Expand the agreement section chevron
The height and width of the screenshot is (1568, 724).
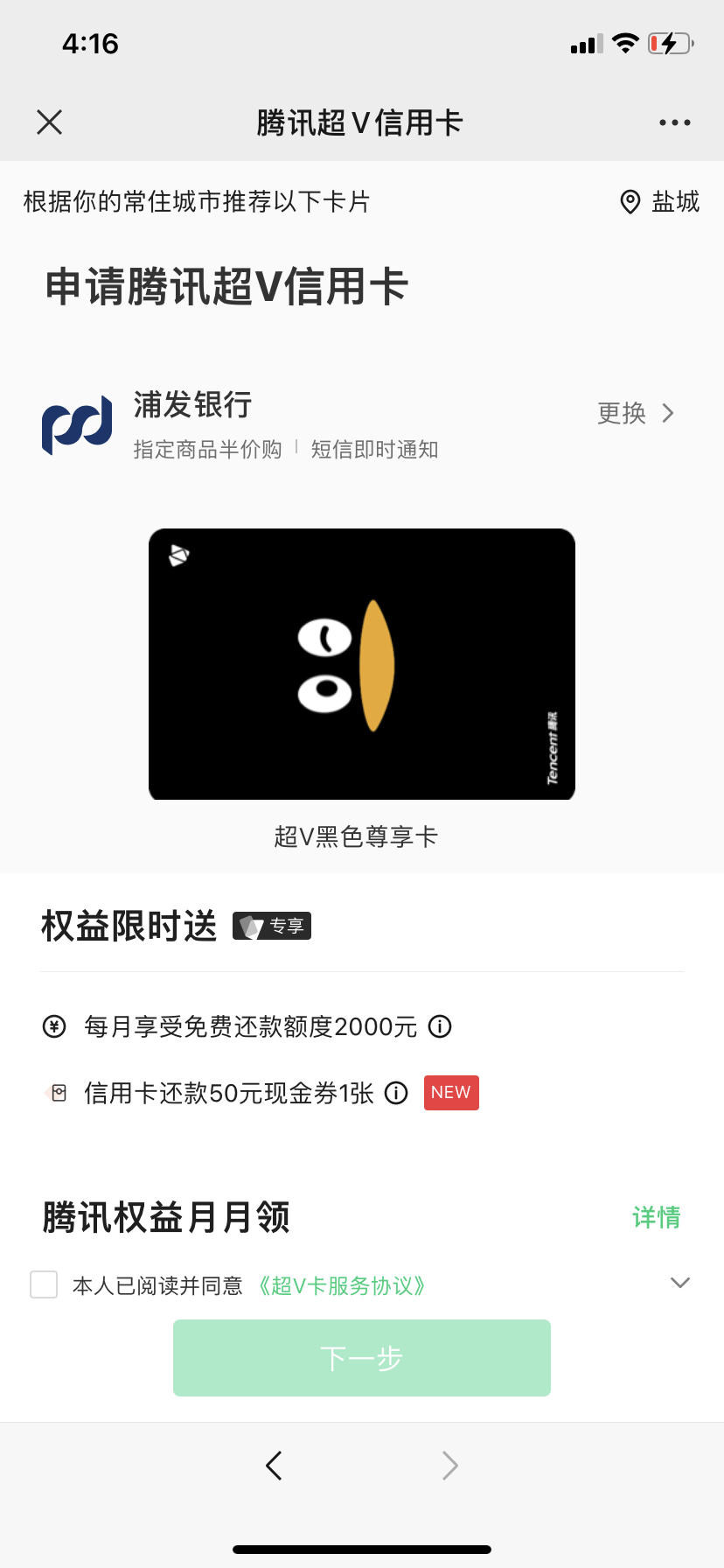[x=679, y=1283]
